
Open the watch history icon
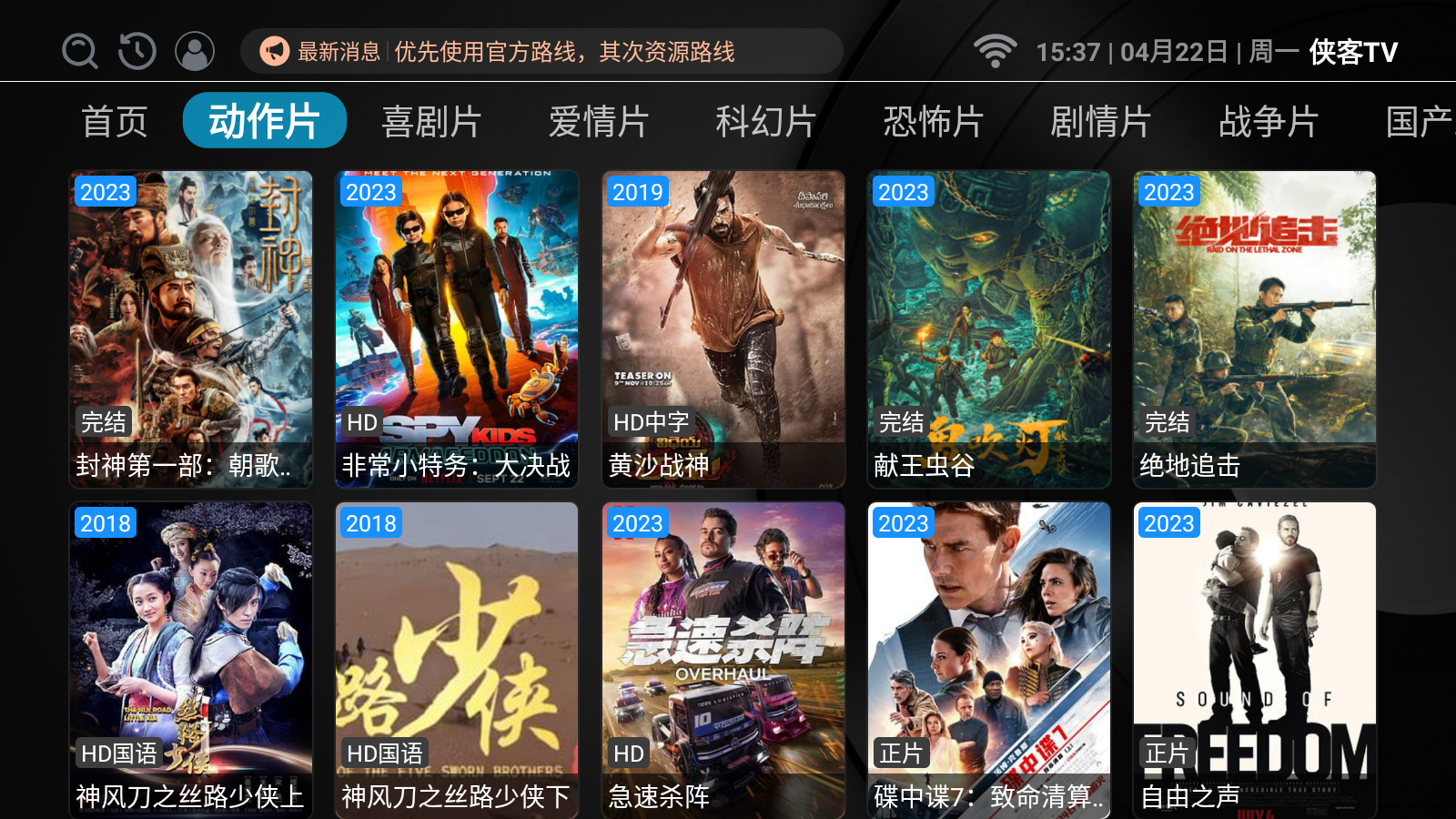tap(137, 51)
